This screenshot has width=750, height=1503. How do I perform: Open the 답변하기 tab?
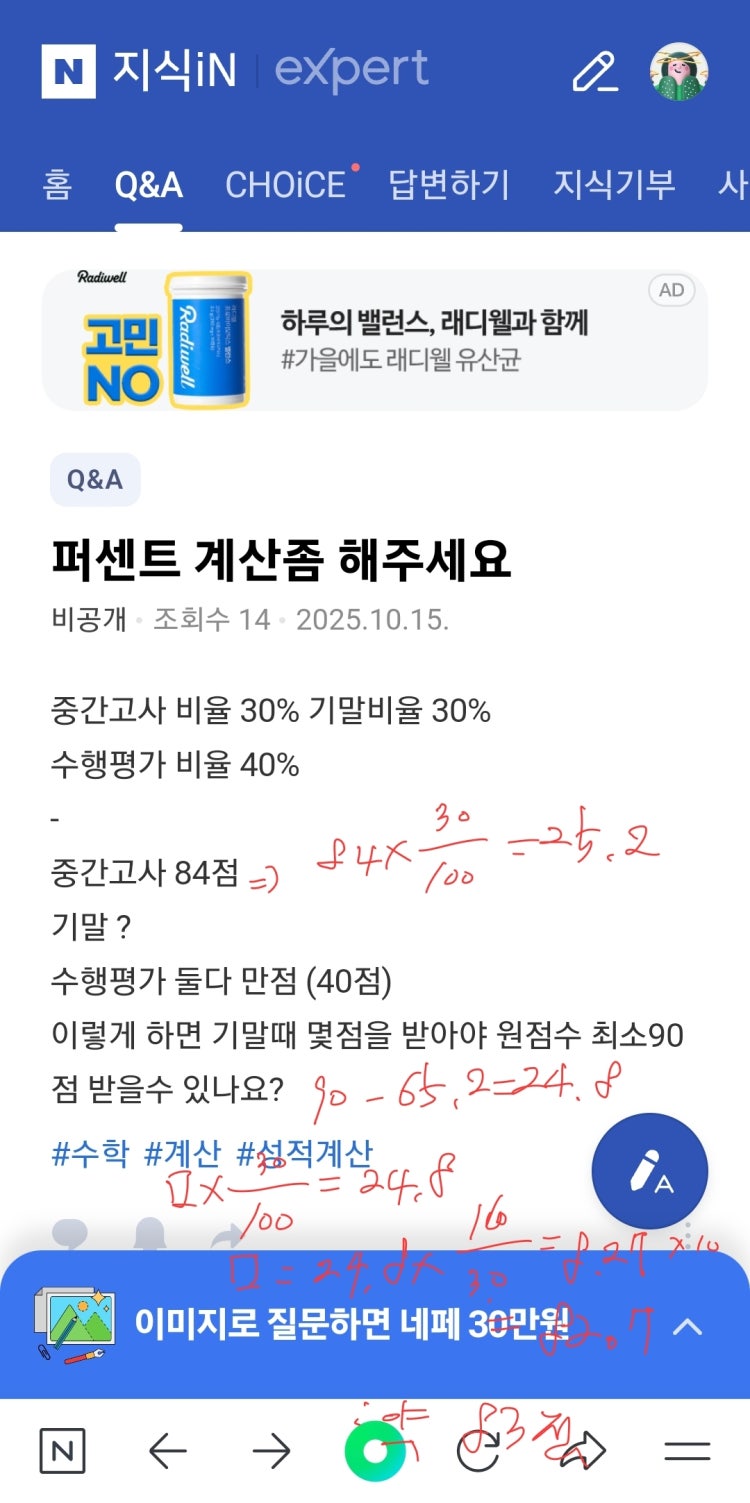[x=449, y=185]
